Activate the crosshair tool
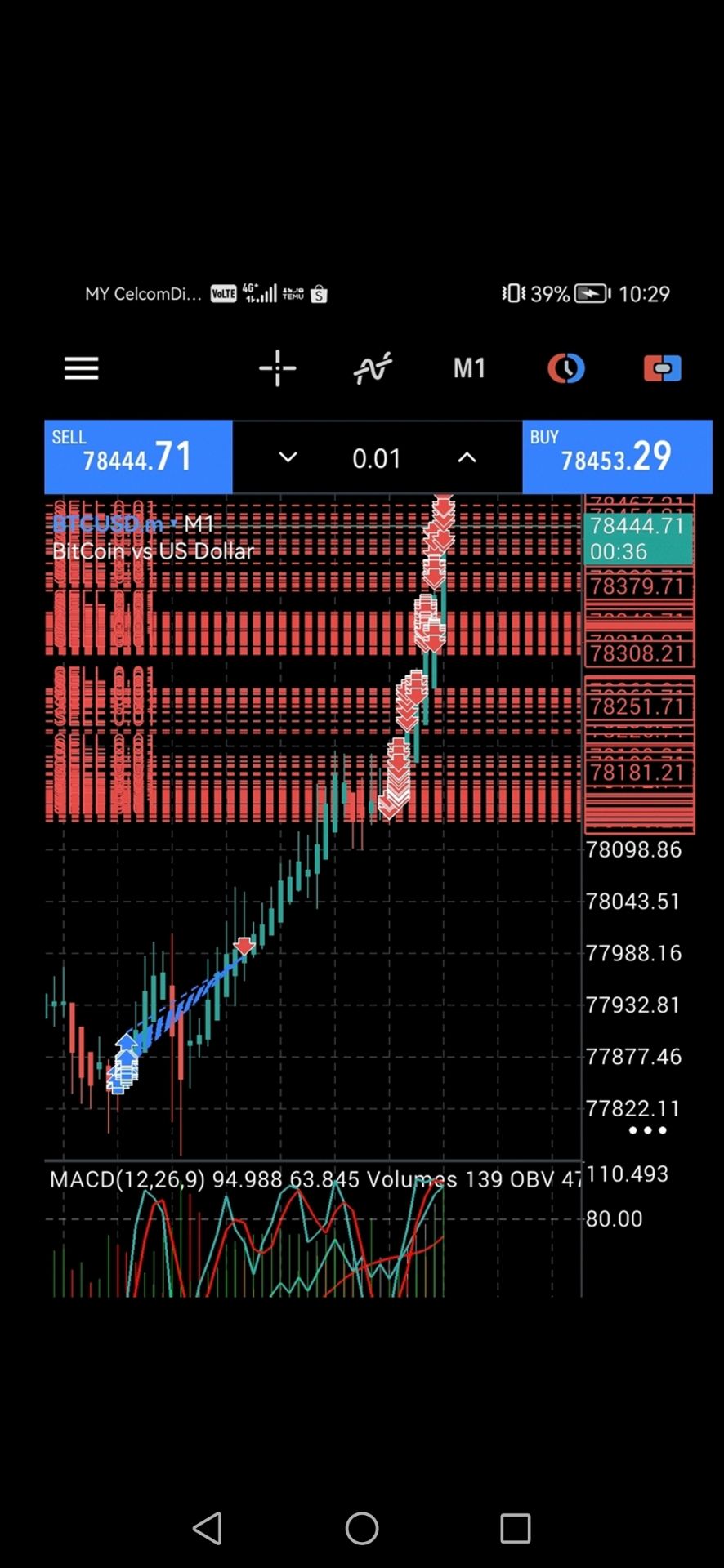The width and height of the screenshot is (724, 1568). 278,368
